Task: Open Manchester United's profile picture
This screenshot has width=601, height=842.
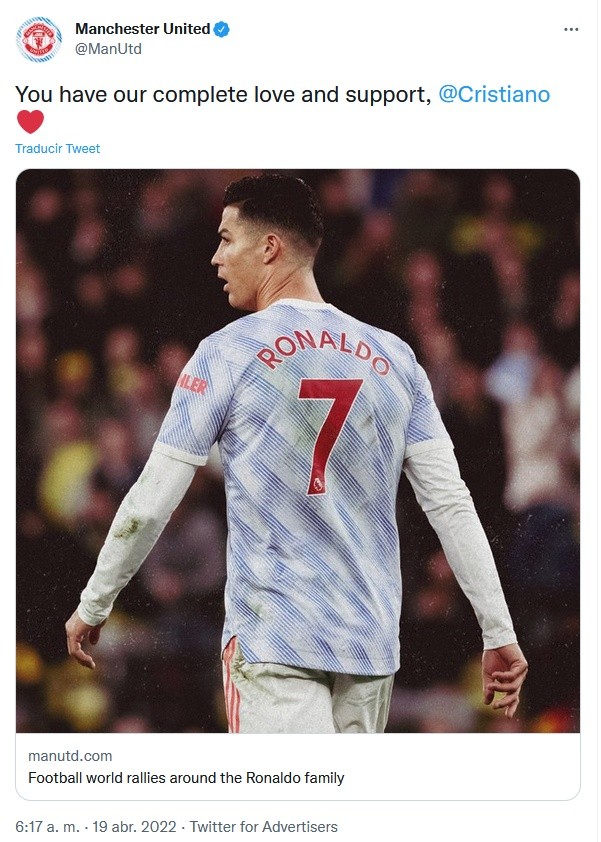Action: coord(39,39)
